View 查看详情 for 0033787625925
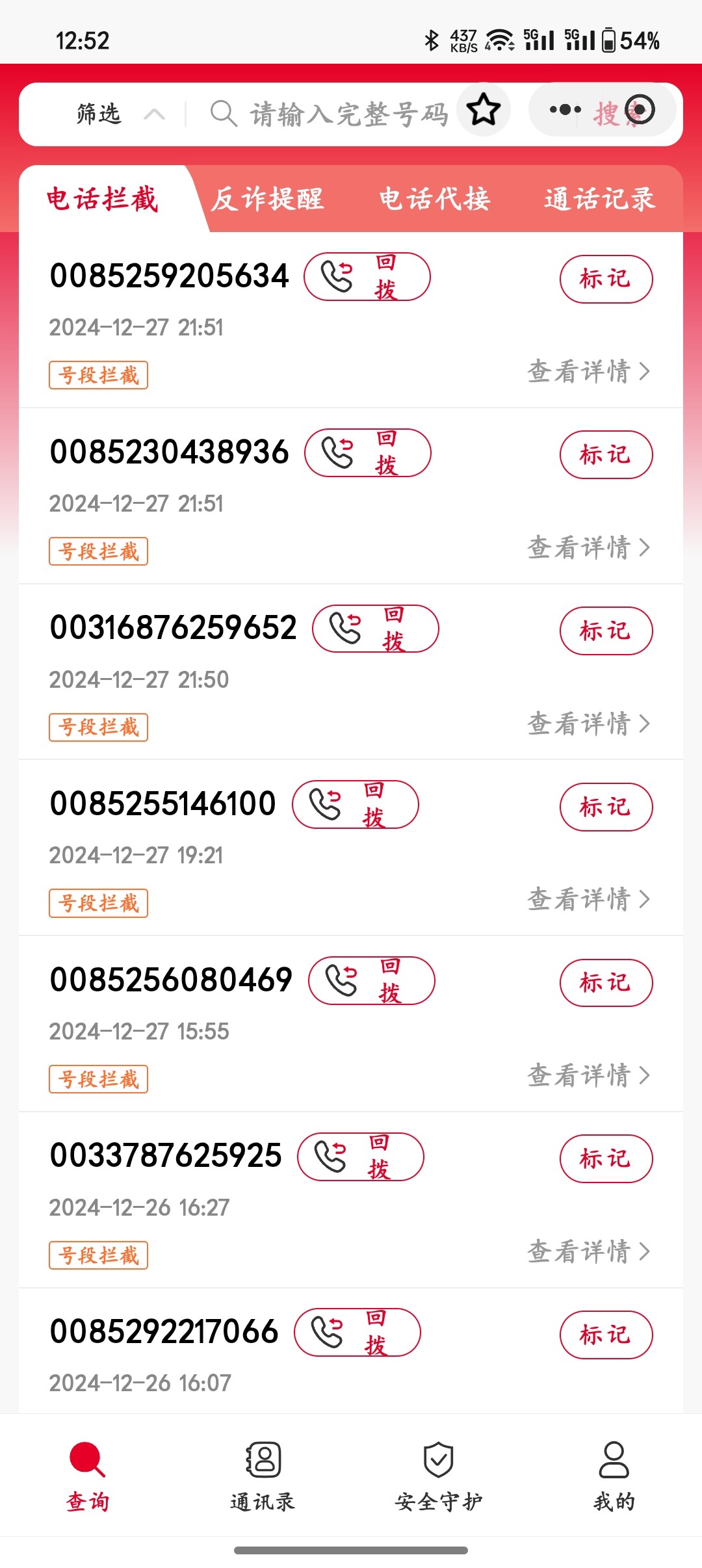 tap(588, 1251)
